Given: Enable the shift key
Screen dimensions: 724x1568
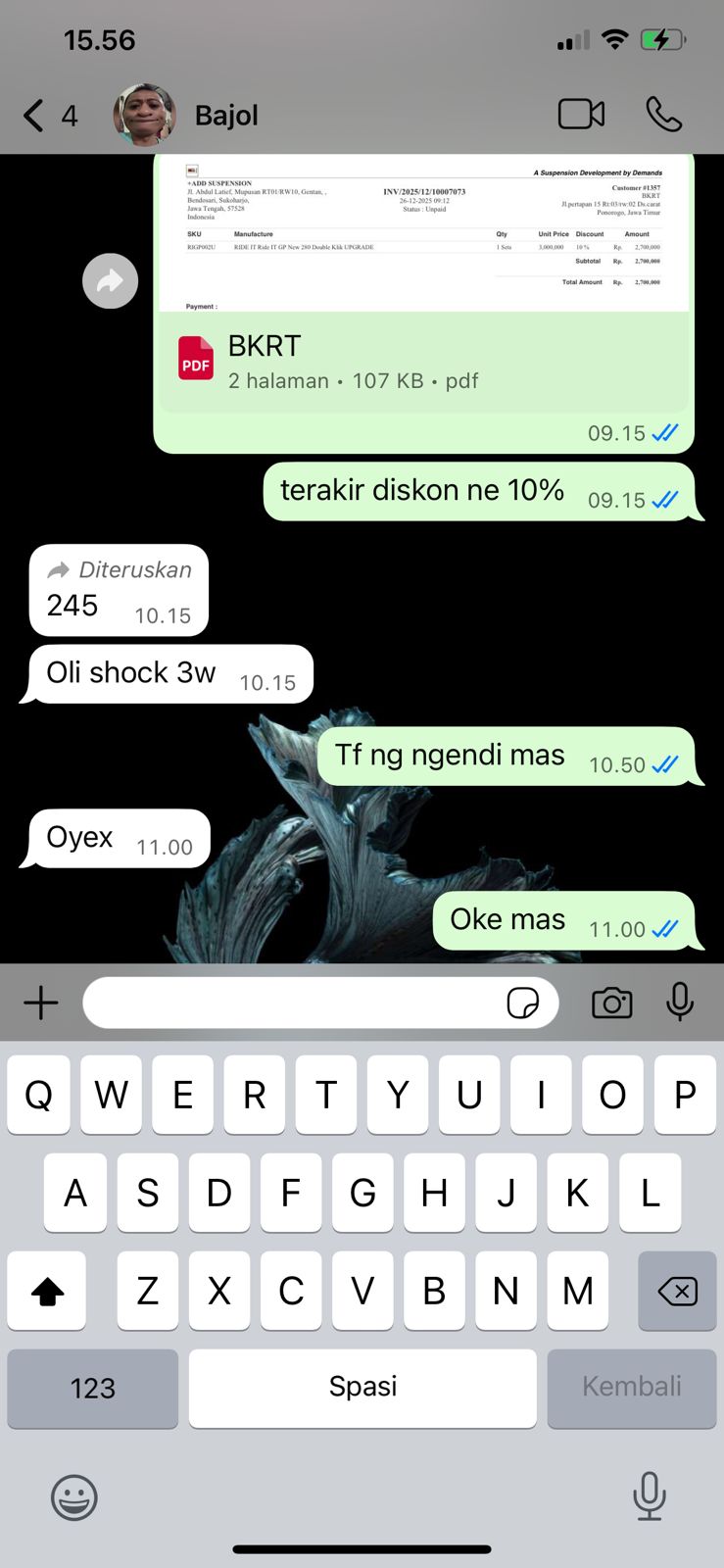Looking at the screenshot, I should coord(47,1291).
